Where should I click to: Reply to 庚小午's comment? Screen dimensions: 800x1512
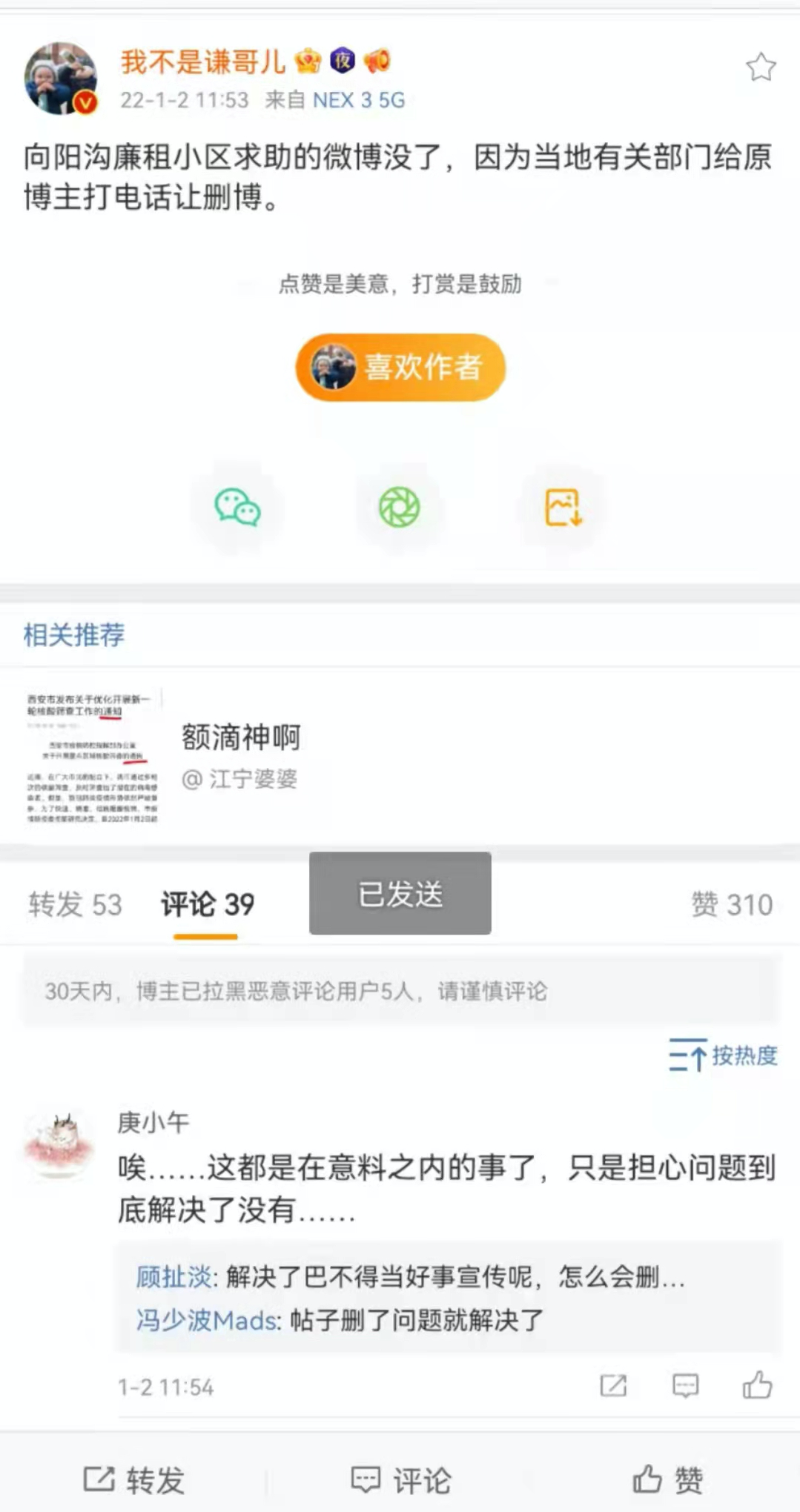tap(685, 1385)
